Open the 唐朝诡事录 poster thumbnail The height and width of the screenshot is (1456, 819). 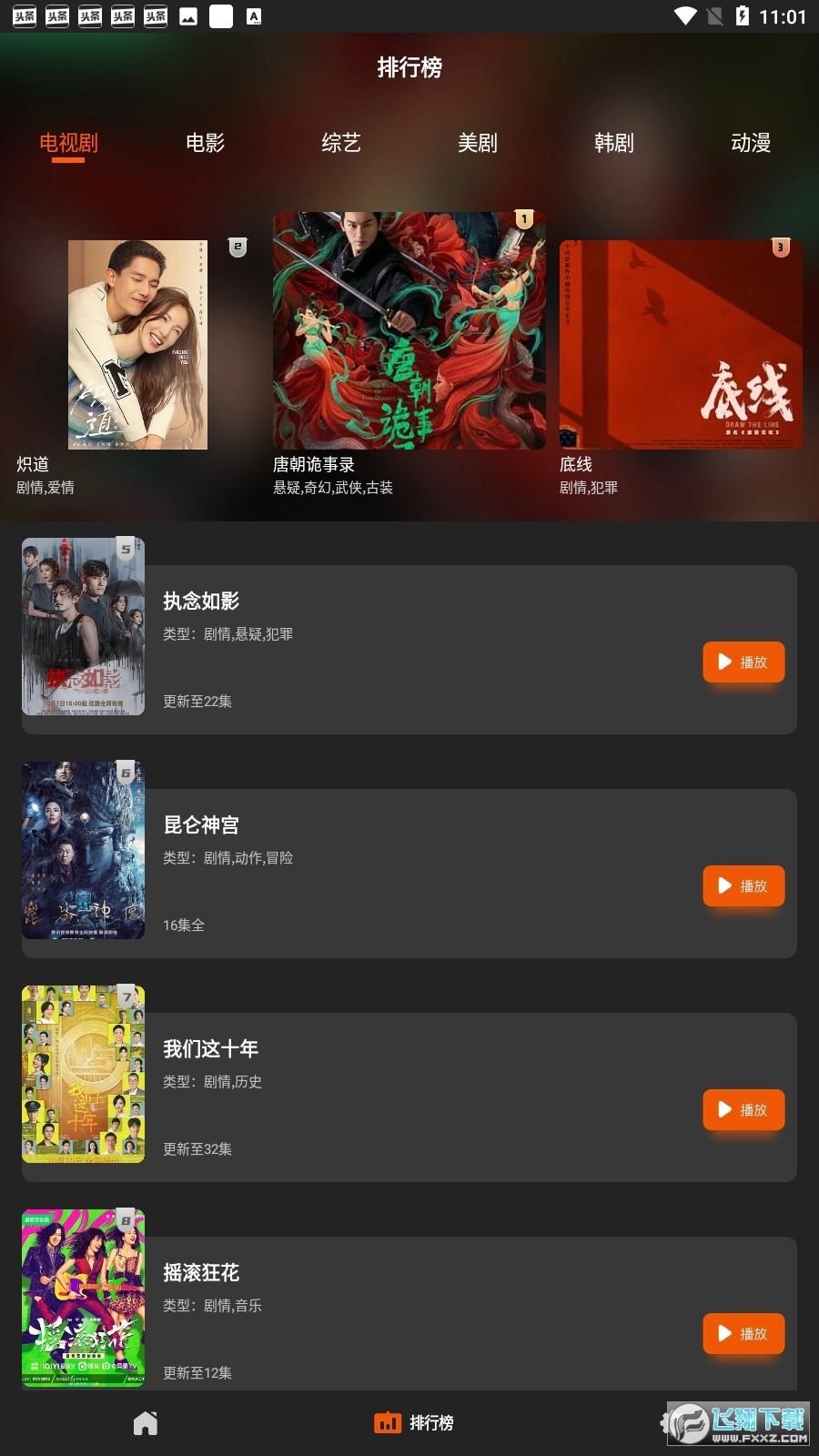click(409, 330)
